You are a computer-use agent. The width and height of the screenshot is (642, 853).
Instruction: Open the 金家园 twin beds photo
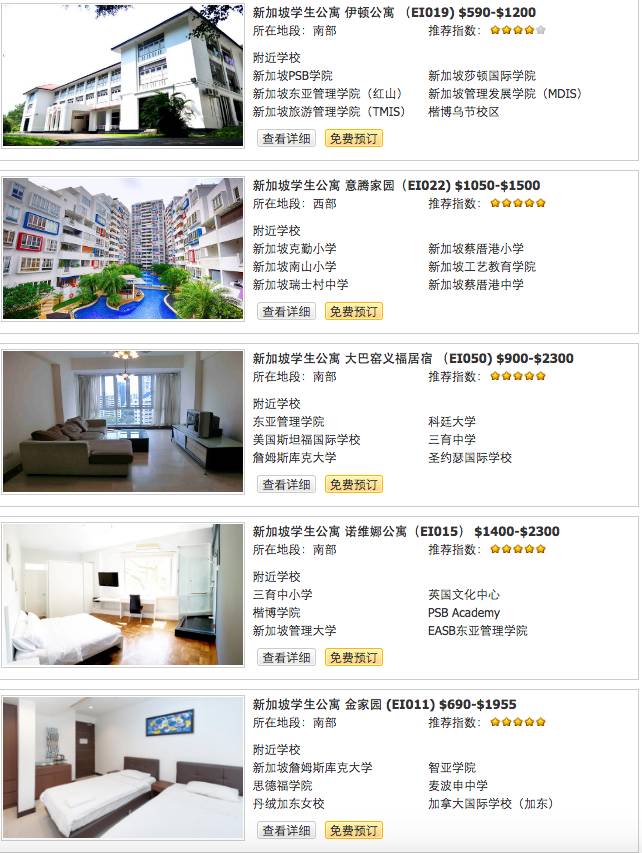coord(123,767)
